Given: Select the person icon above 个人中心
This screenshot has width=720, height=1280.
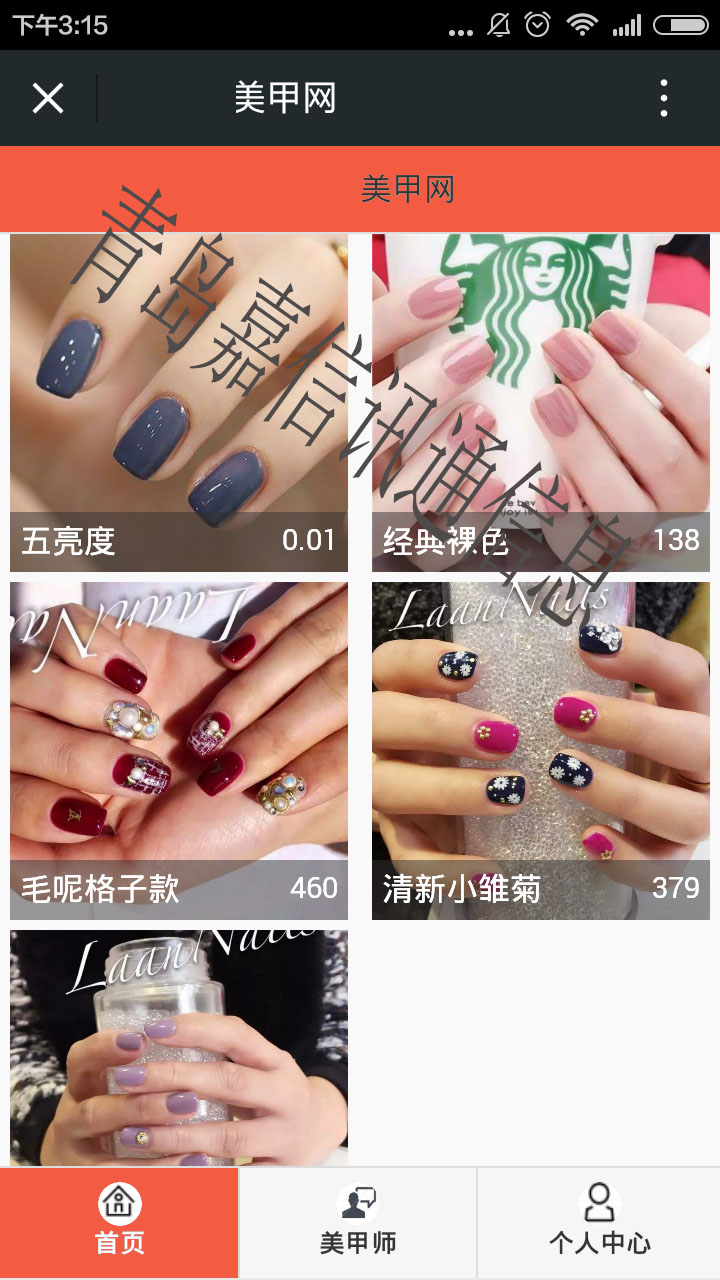Looking at the screenshot, I should (599, 1203).
